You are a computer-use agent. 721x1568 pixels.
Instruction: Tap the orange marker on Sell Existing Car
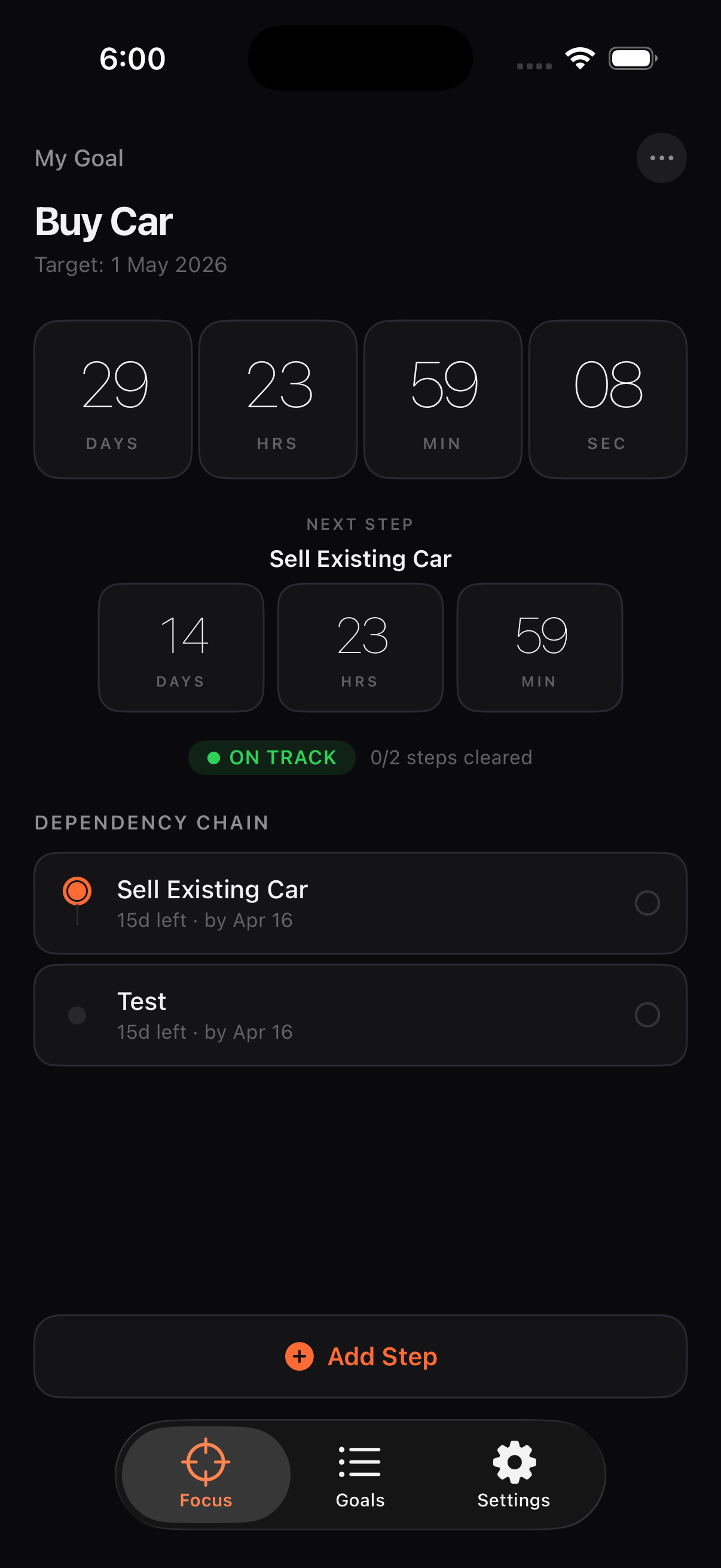point(77,890)
